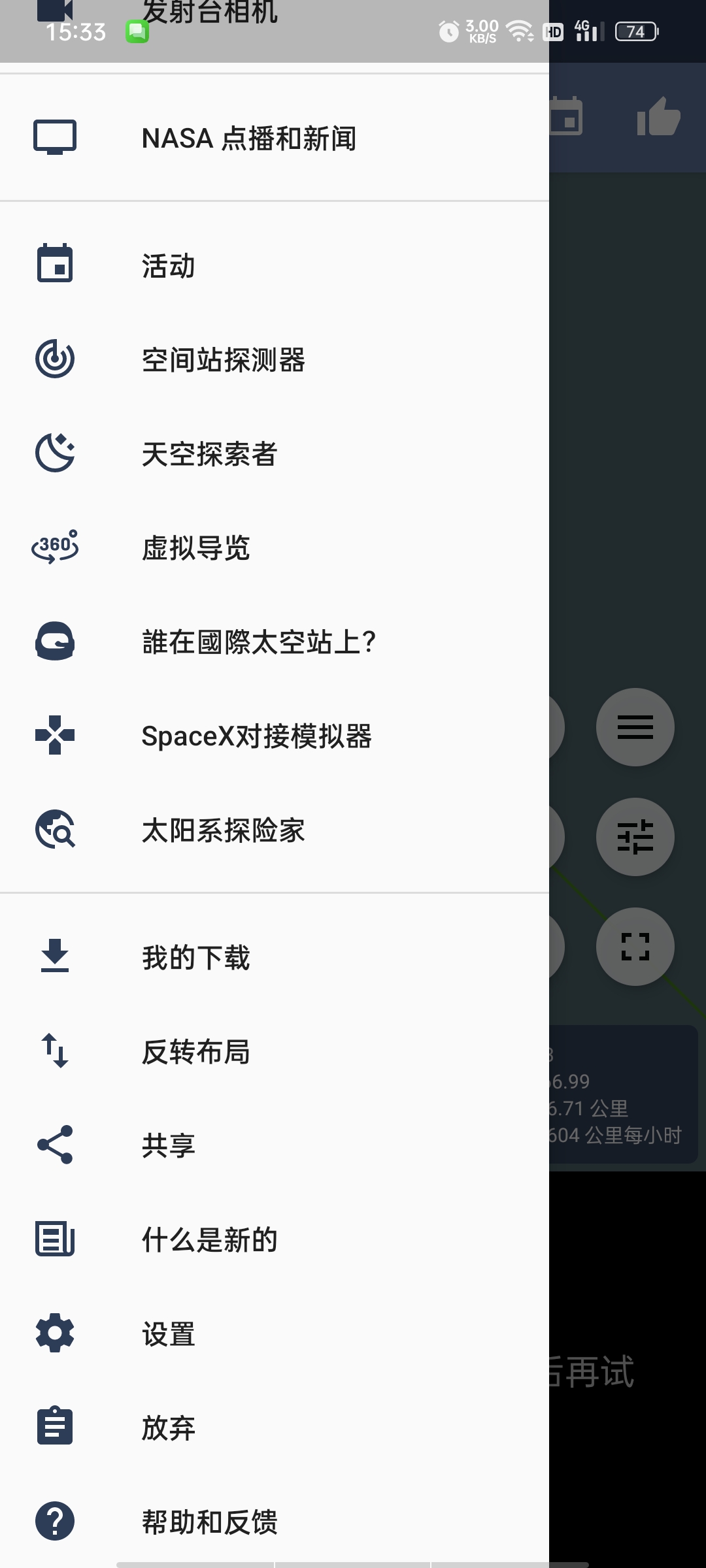The image size is (706, 1568).
Task: Tap the fullscreen button behind the drawer
Action: [635, 946]
